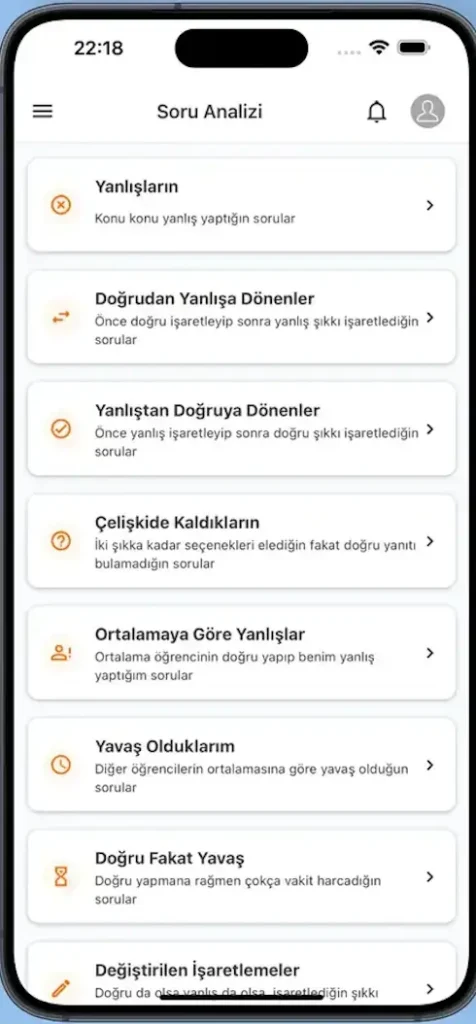Open Doğrudan Yanlışa Dönenler
This screenshot has height=1024, width=476.
[242, 317]
